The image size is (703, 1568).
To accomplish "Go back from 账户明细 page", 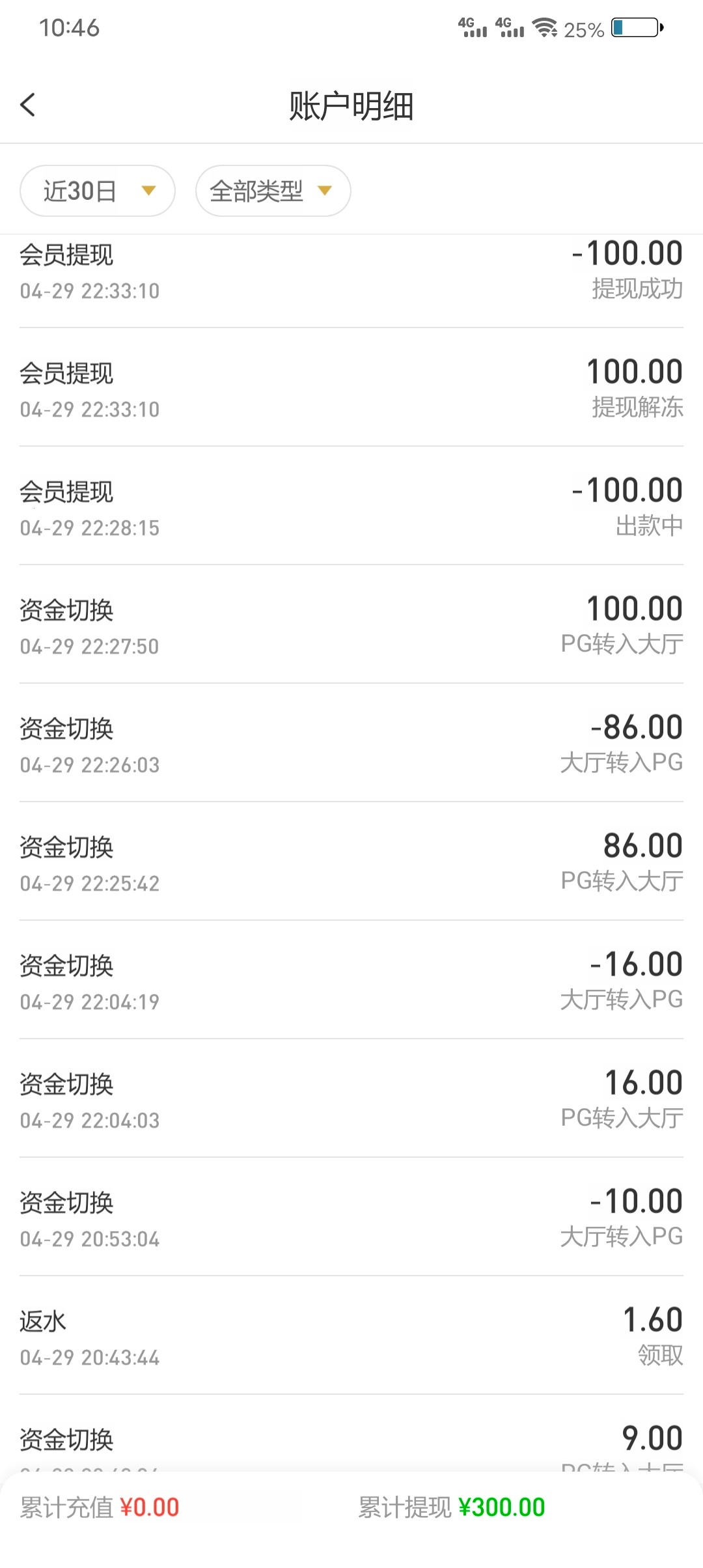I will tap(28, 105).
